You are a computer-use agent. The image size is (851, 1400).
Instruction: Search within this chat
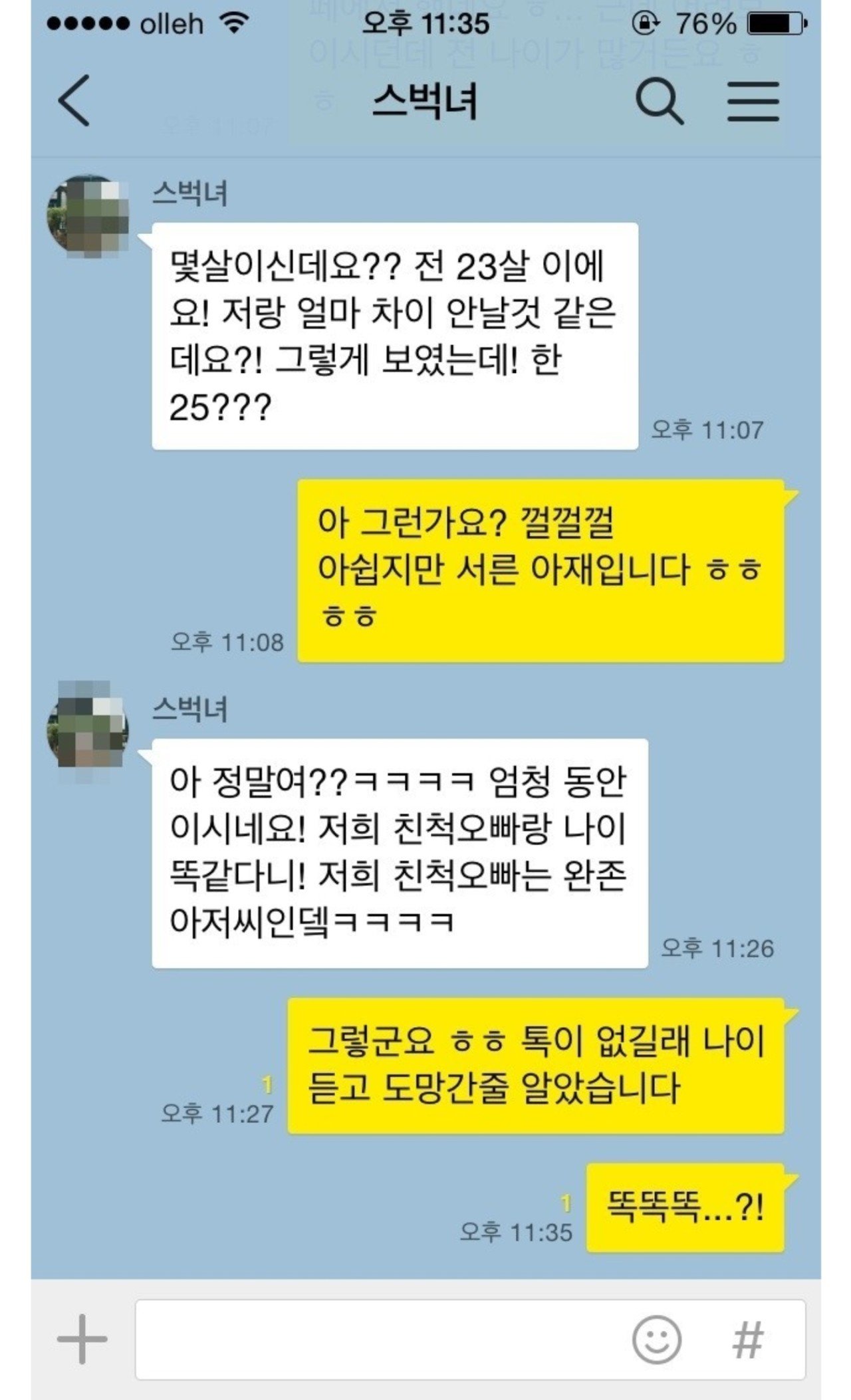(658, 102)
